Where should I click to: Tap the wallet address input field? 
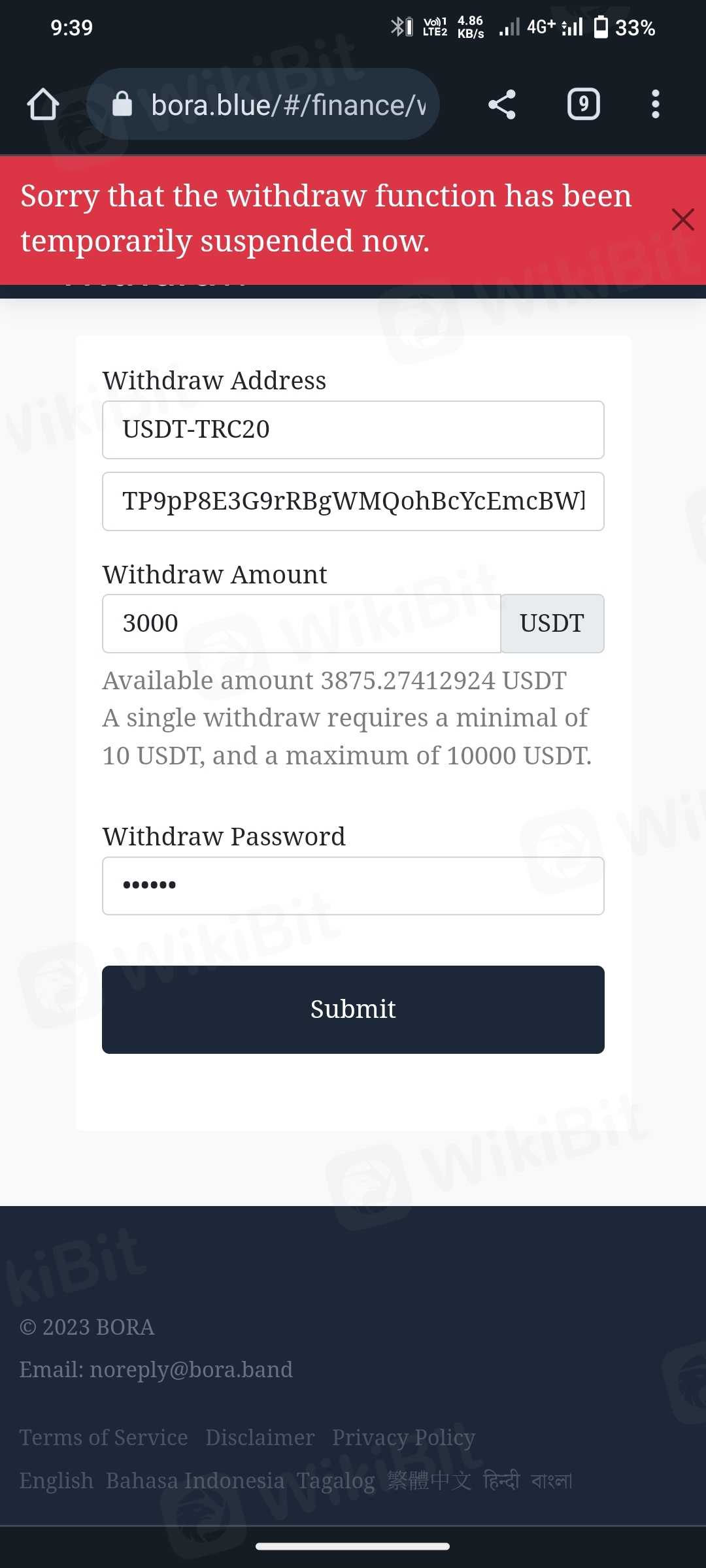pyautogui.click(x=353, y=501)
